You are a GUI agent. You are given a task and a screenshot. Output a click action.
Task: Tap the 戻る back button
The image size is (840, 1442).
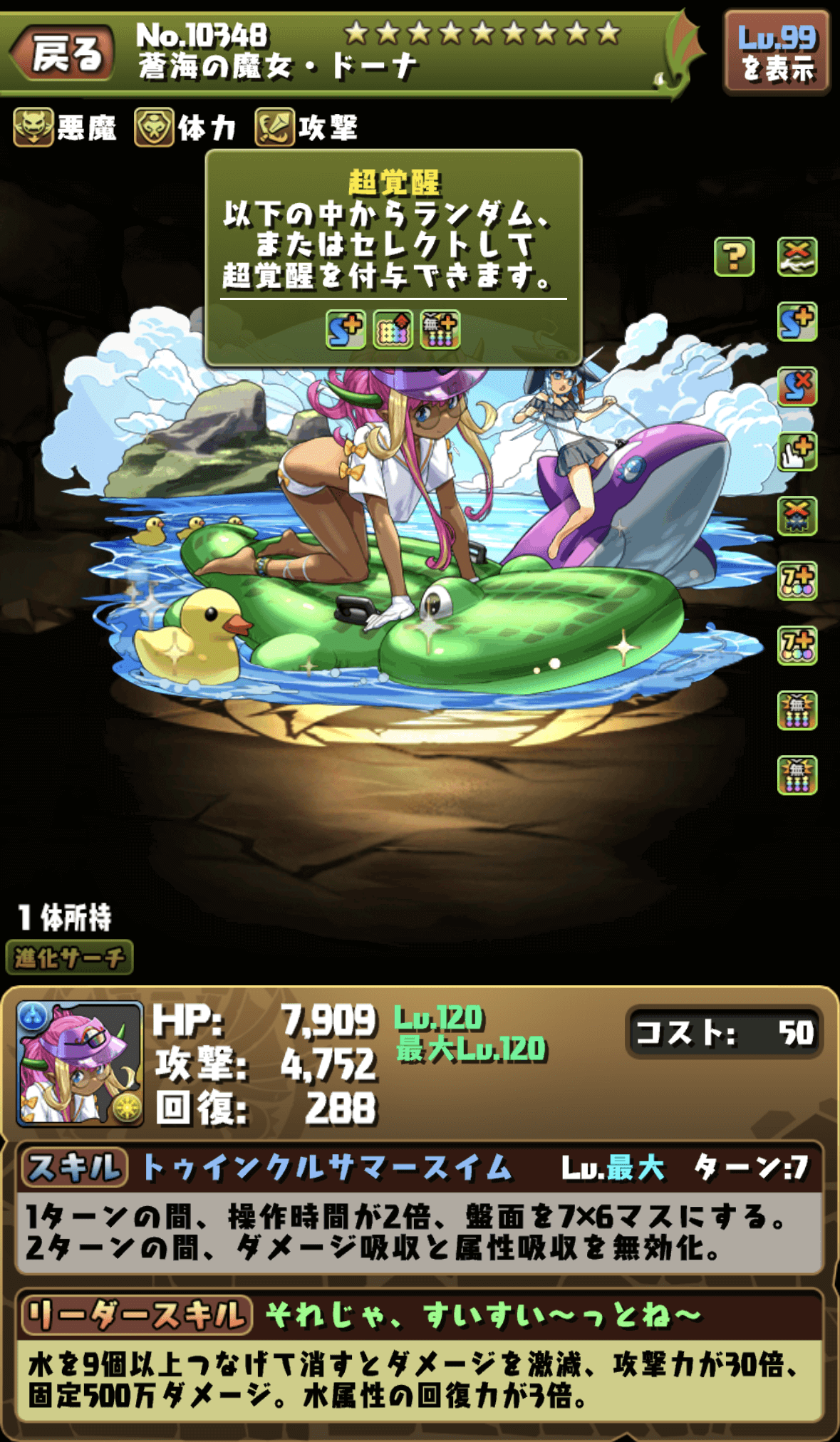pos(63,53)
